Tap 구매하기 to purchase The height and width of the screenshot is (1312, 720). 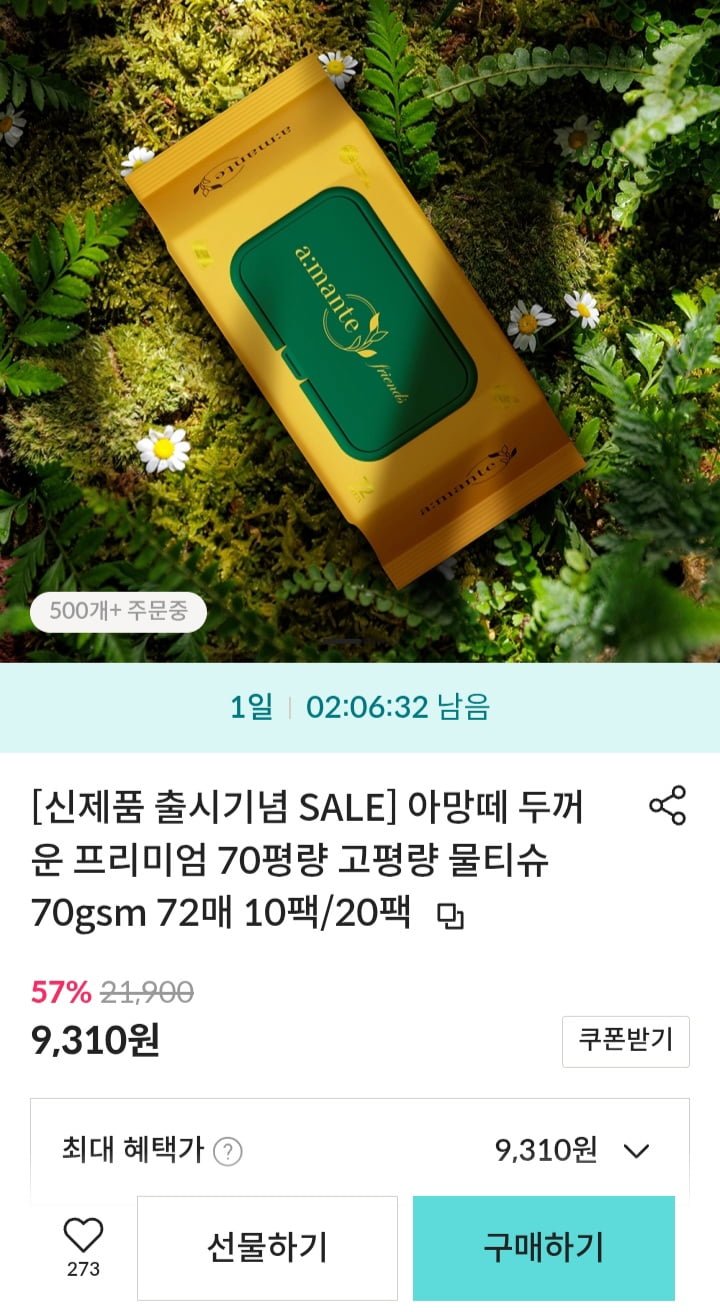coord(543,1247)
